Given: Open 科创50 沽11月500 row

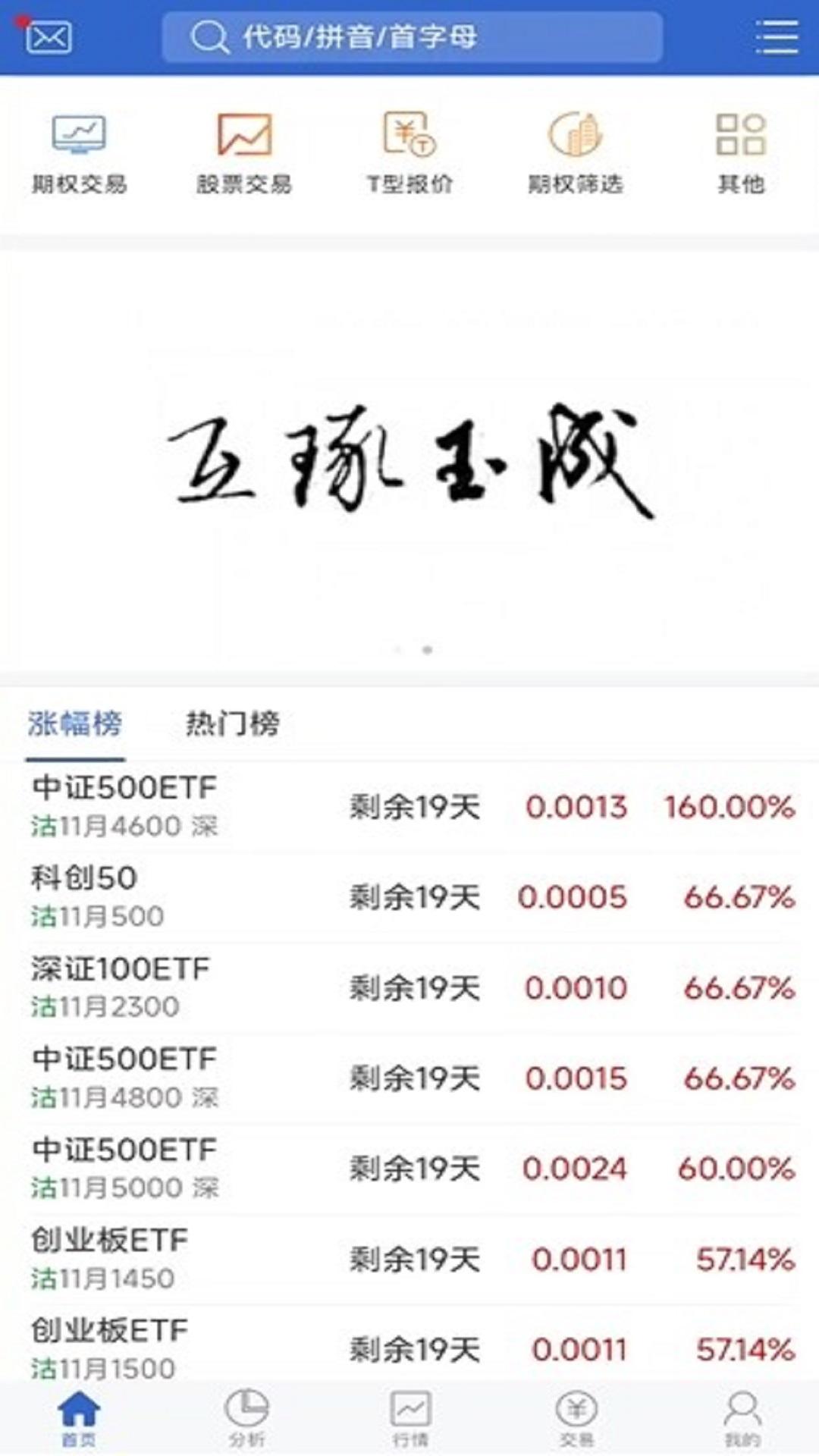Looking at the screenshot, I should click(409, 897).
